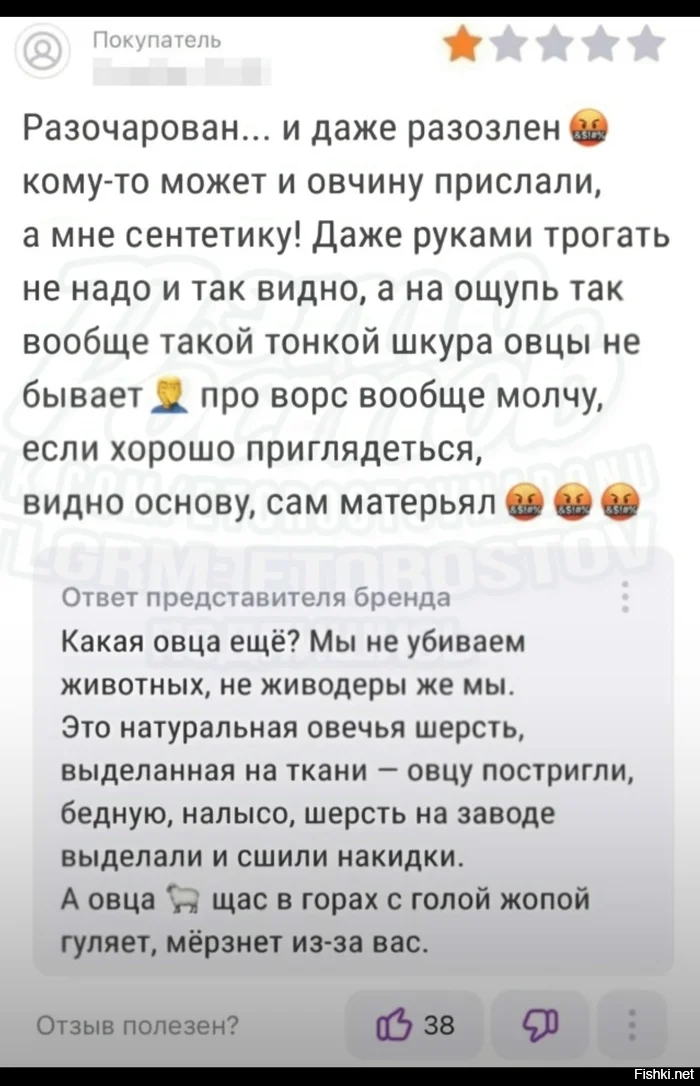Like this review with 38 votes
This screenshot has height=1086, width=700.
coord(414,1026)
